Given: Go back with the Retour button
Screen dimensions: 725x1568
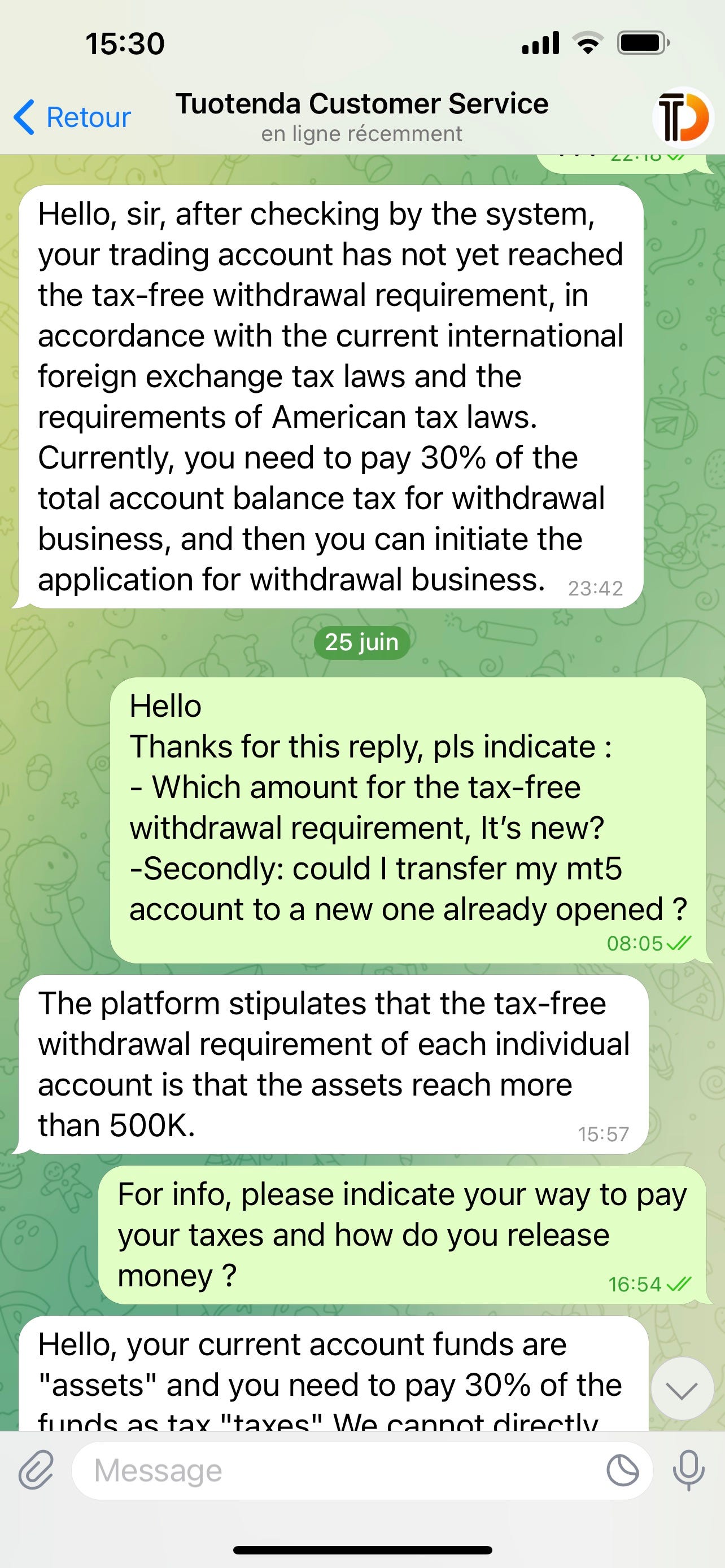Looking at the screenshot, I should click(x=72, y=117).
